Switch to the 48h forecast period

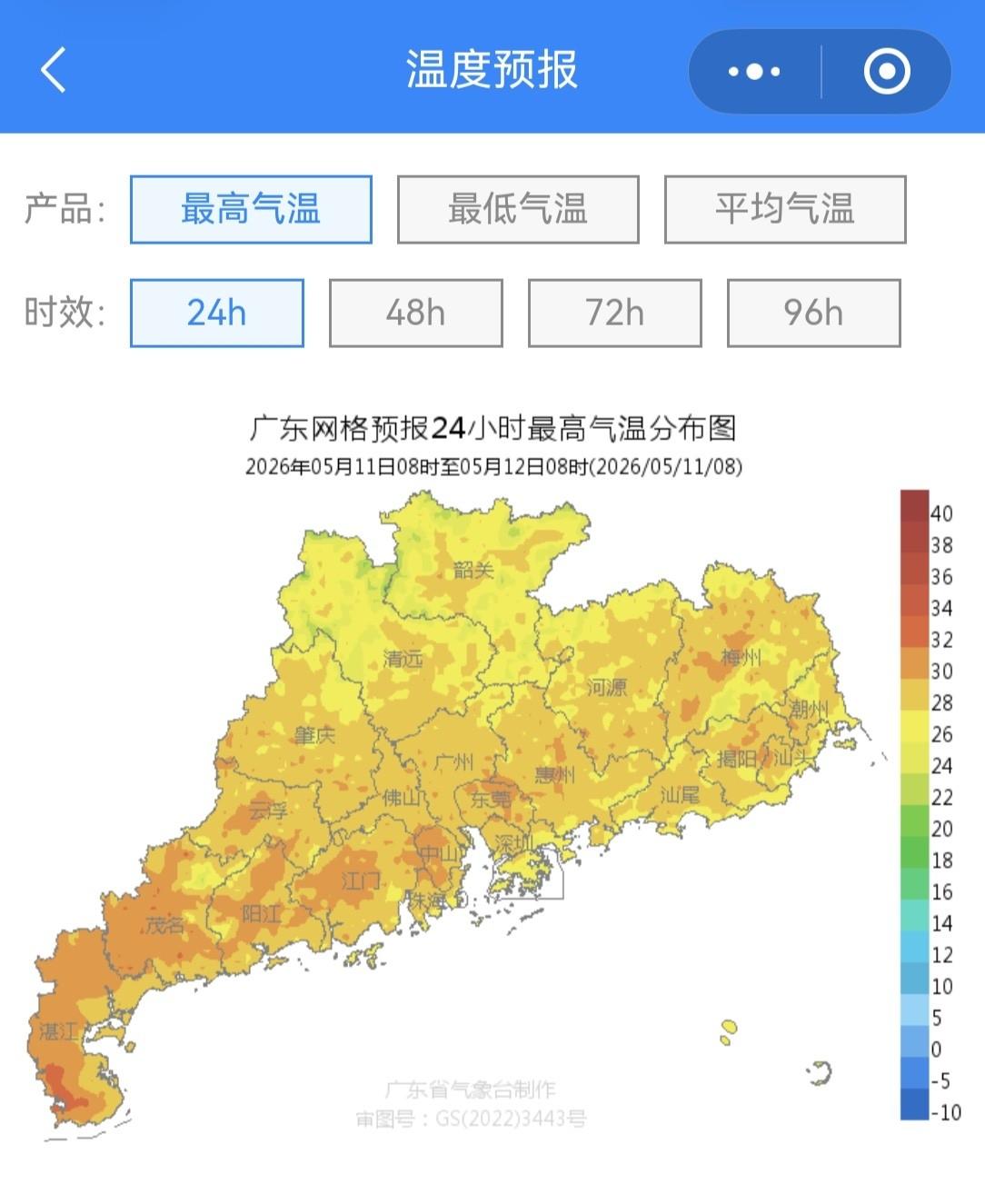[x=416, y=313]
